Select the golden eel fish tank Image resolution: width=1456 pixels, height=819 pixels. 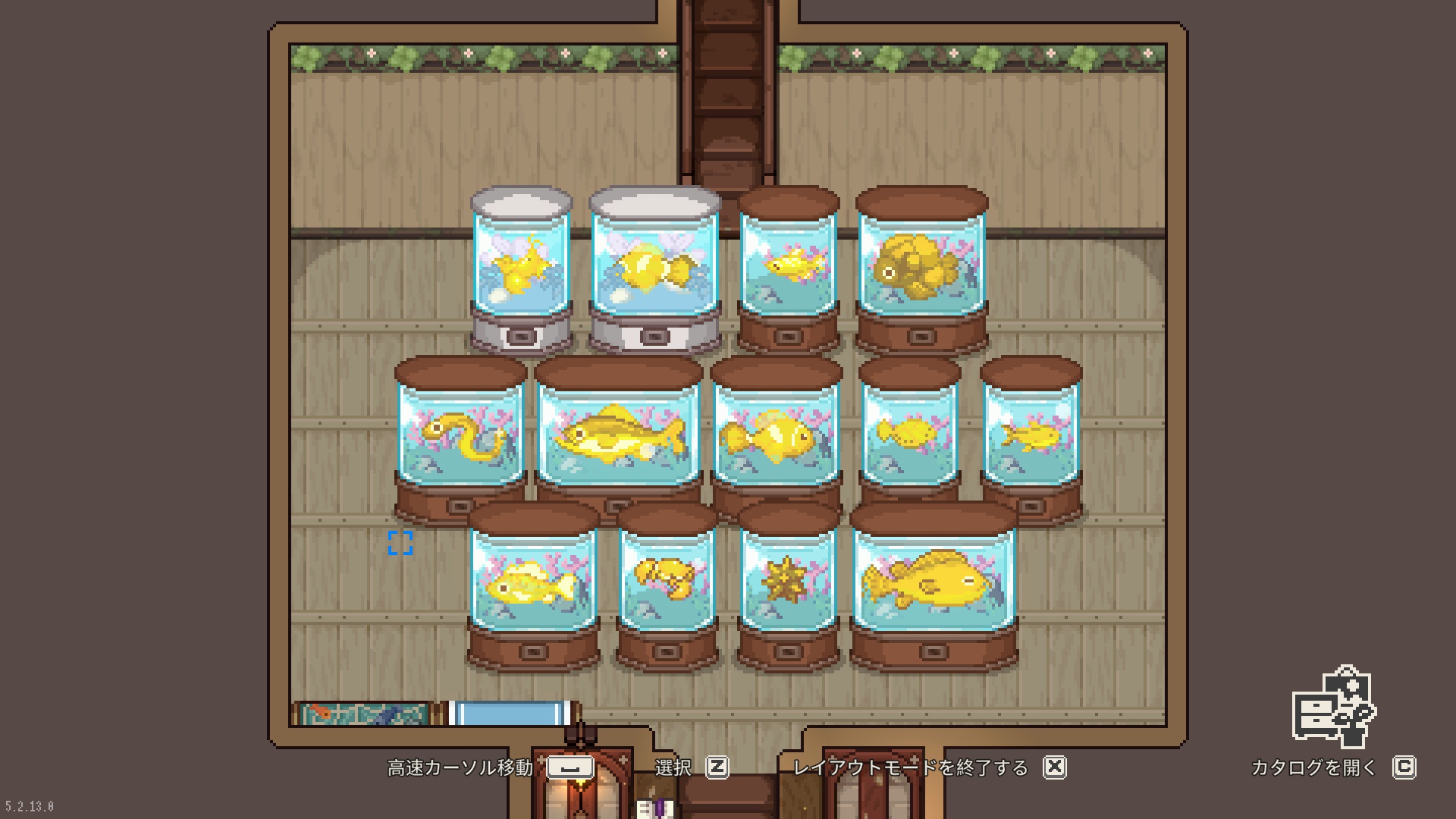[460, 436]
